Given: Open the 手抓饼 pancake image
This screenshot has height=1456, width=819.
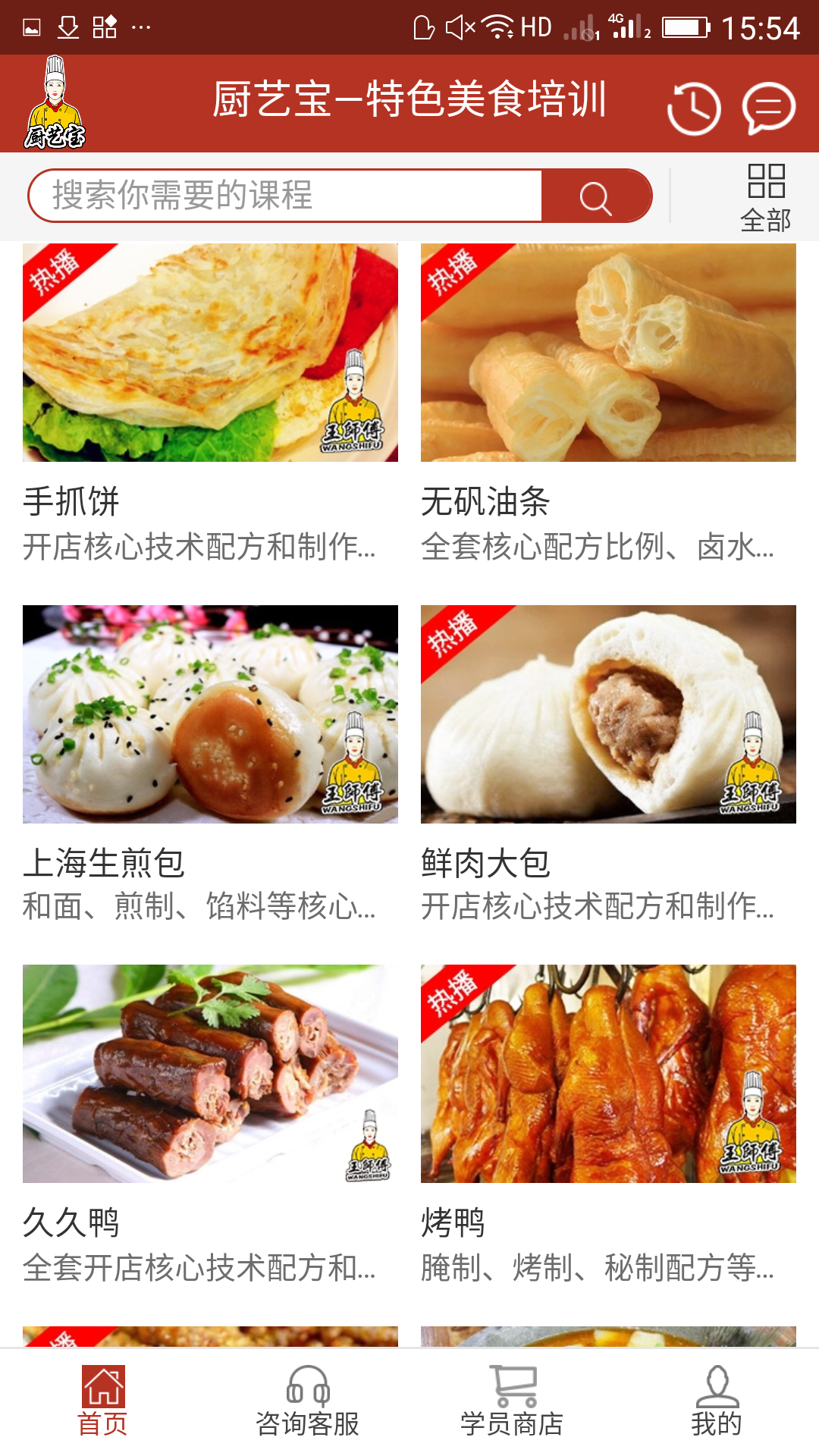Looking at the screenshot, I should pyautogui.click(x=210, y=351).
